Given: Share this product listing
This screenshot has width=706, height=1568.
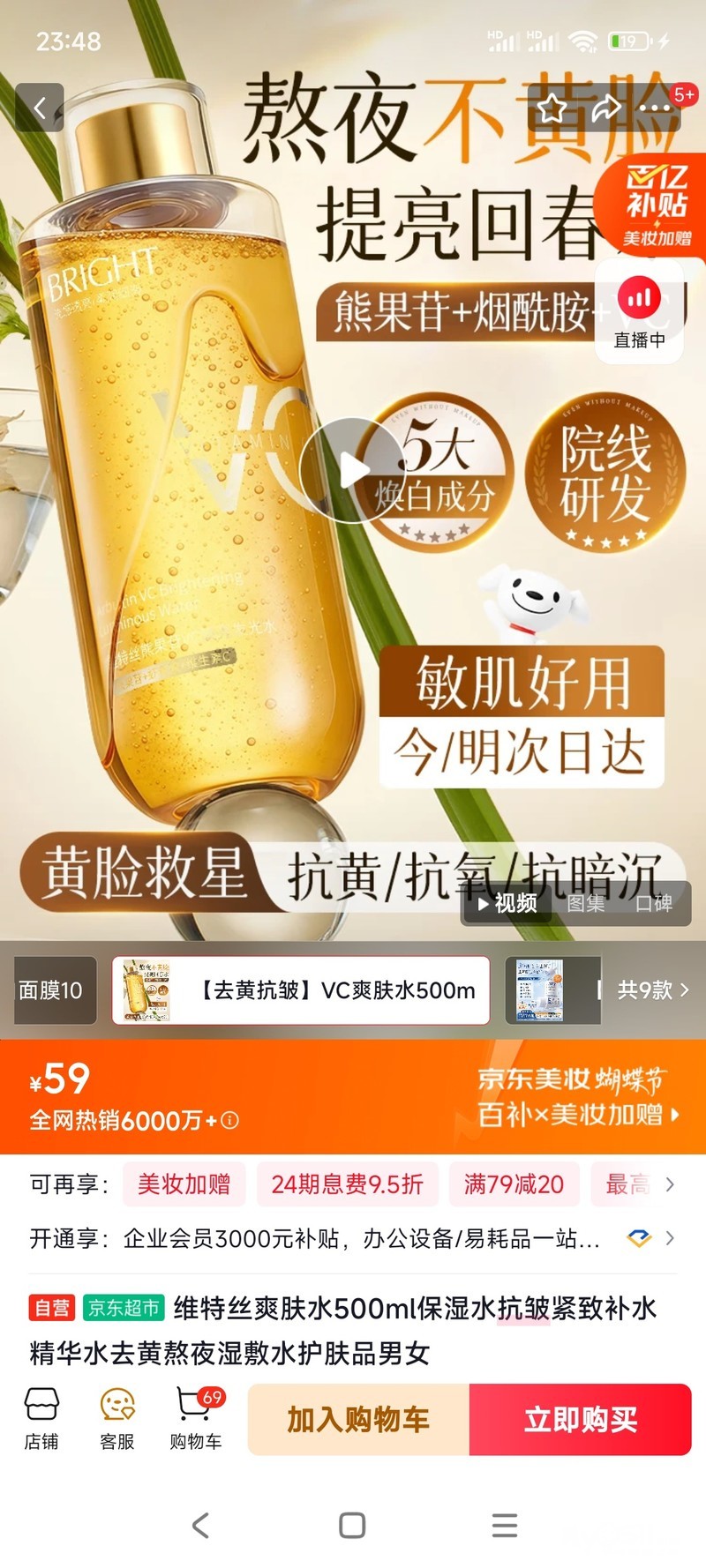Looking at the screenshot, I should pyautogui.click(x=605, y=108).
